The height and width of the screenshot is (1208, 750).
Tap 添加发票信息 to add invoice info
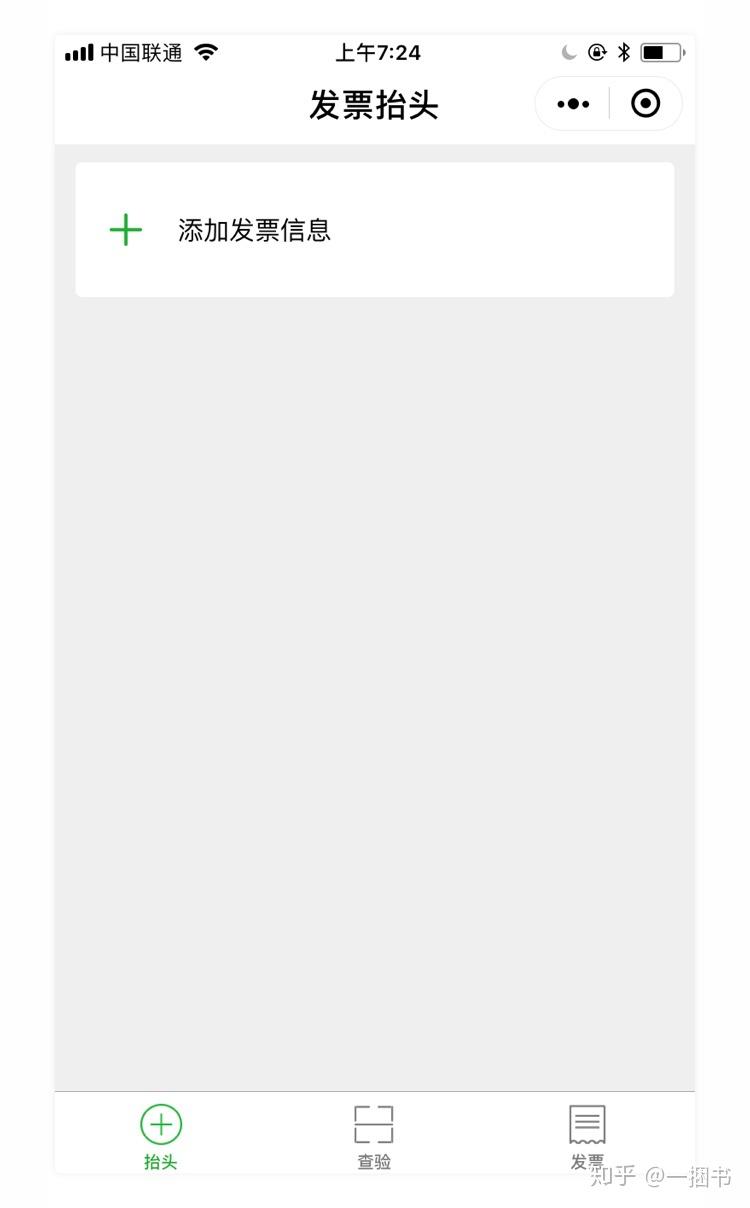click(x=374, y=230)
